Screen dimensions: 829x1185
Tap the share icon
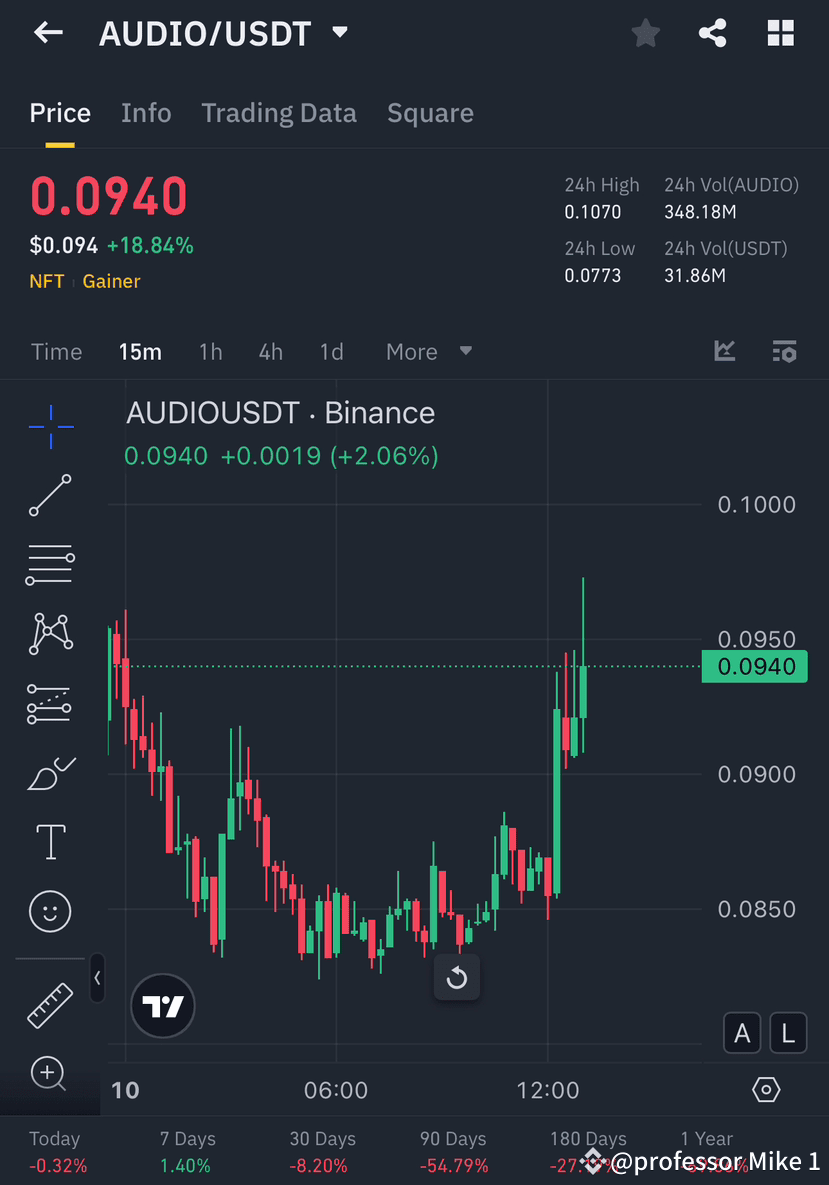[713, 33]
